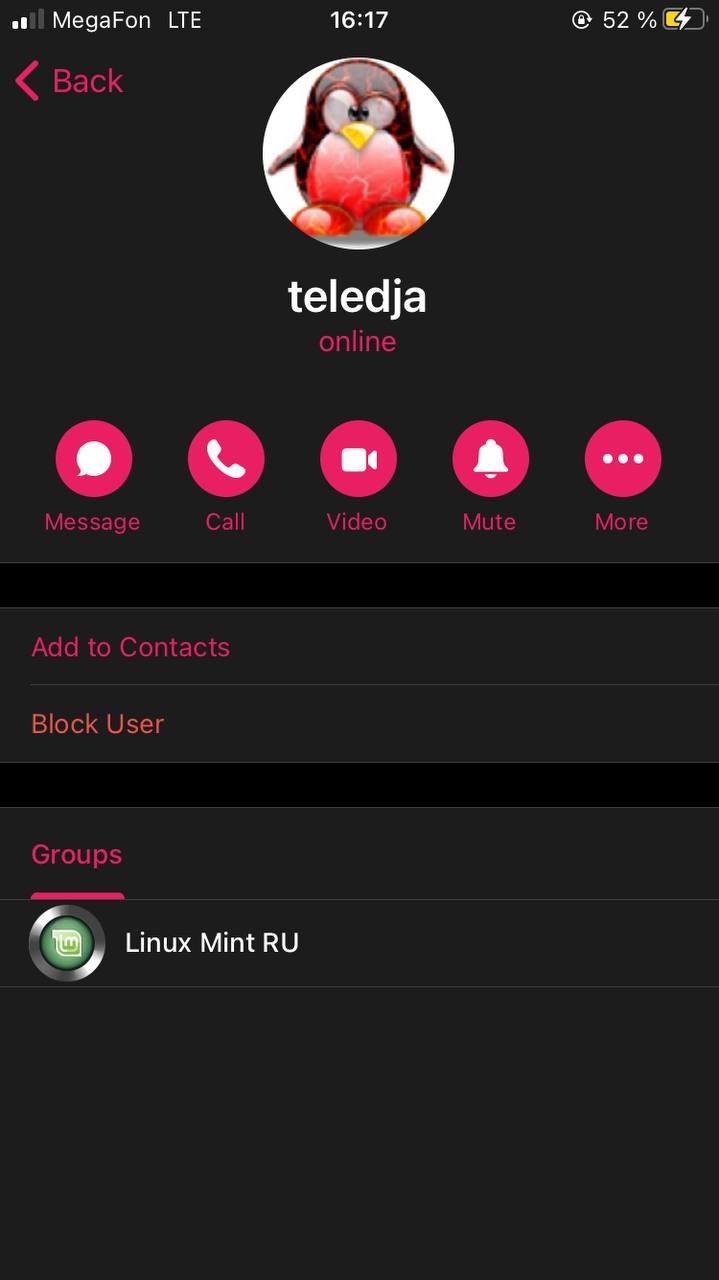719x1280 pixels.
Task: Block this user
Action: 98,724
